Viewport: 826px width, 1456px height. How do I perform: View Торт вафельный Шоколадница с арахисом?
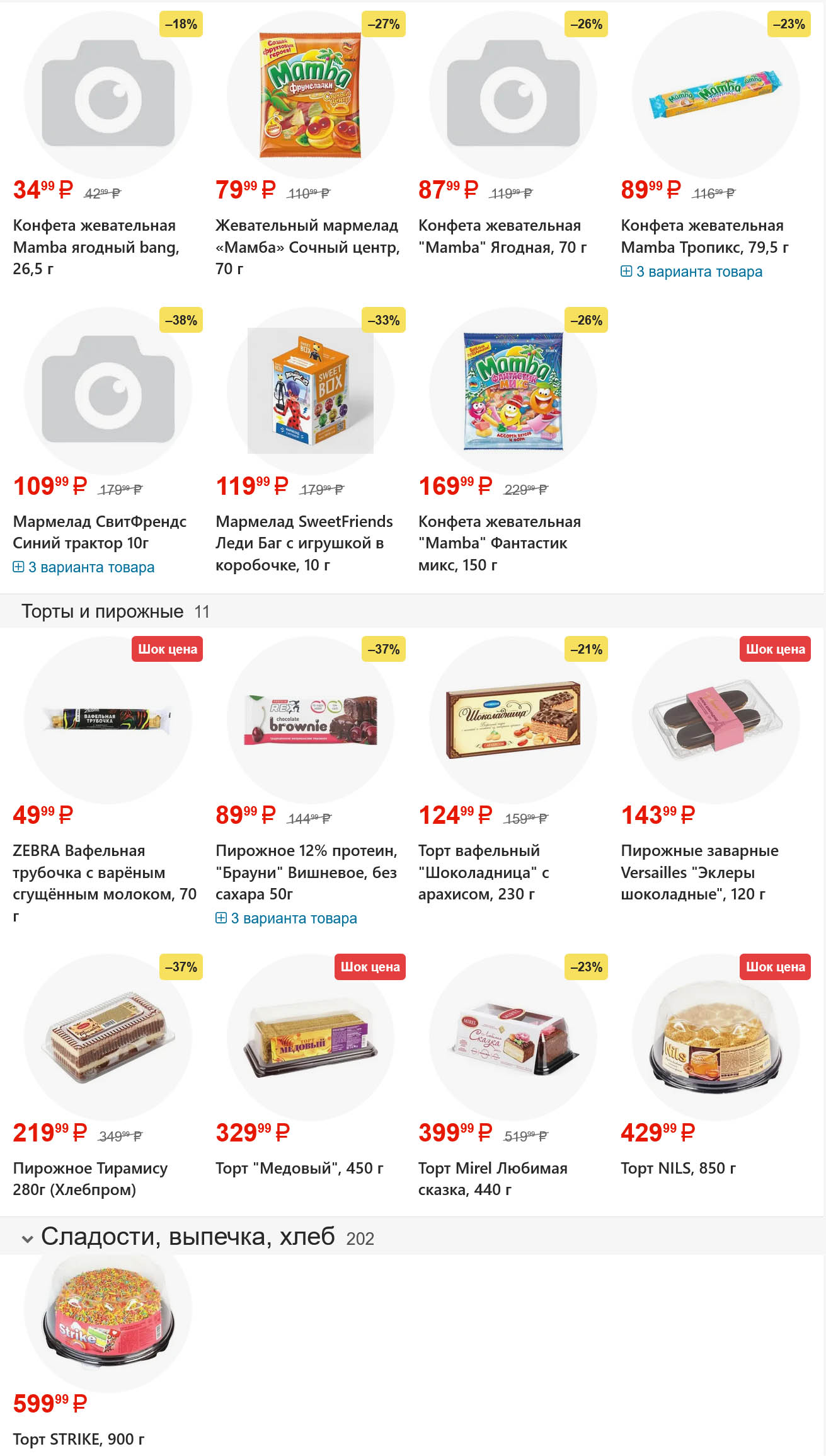tap(483, 872)
